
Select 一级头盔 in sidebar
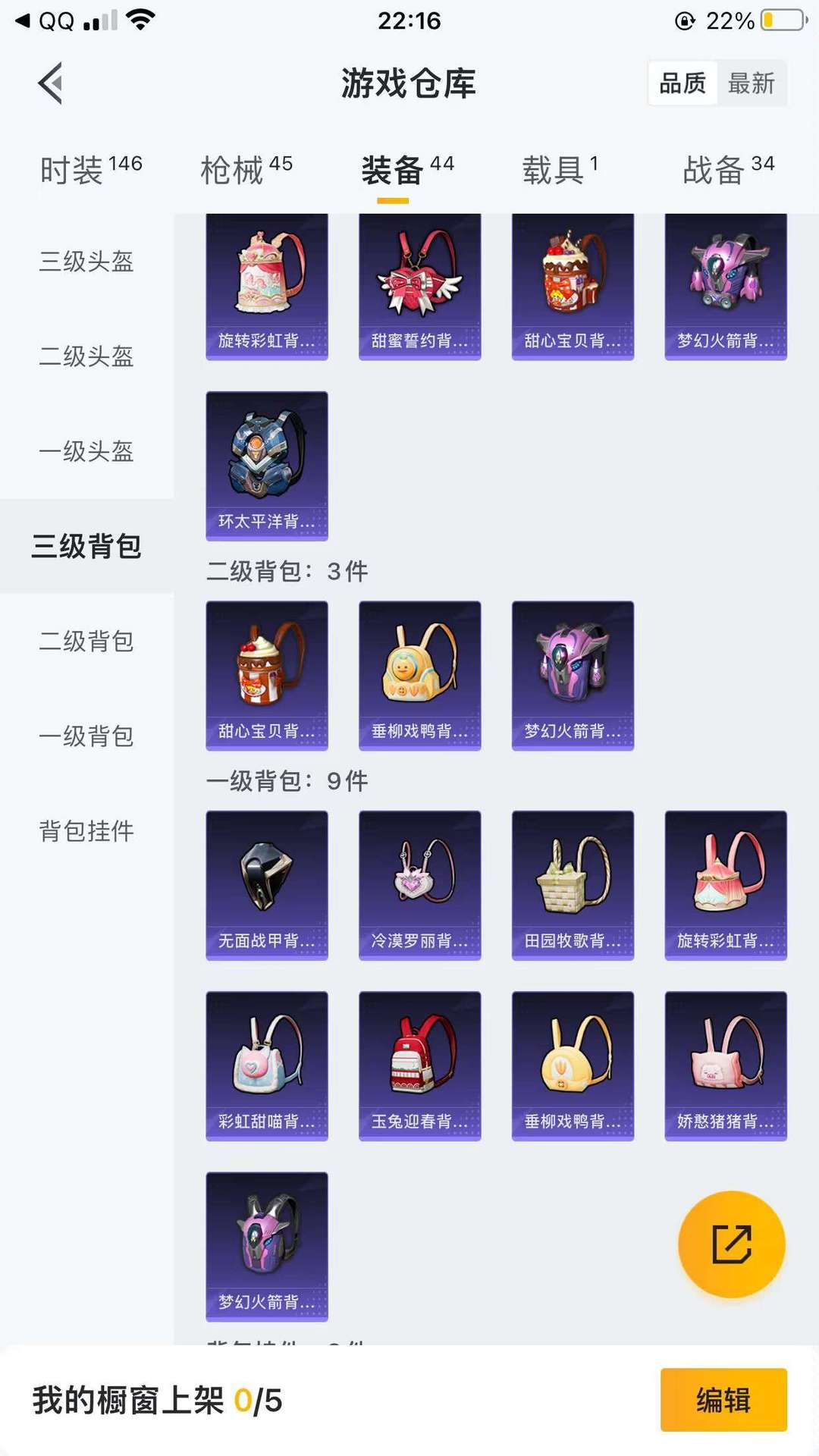pos(86,452)
